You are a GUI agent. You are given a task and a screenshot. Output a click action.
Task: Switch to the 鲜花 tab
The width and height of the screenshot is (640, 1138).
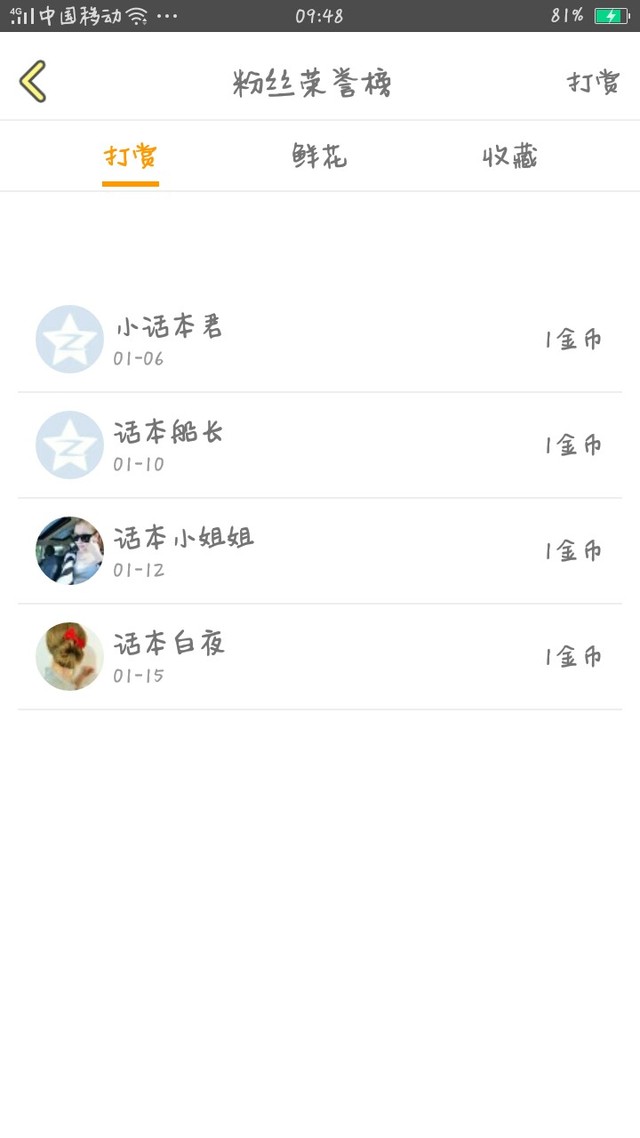tap(320, 156)
